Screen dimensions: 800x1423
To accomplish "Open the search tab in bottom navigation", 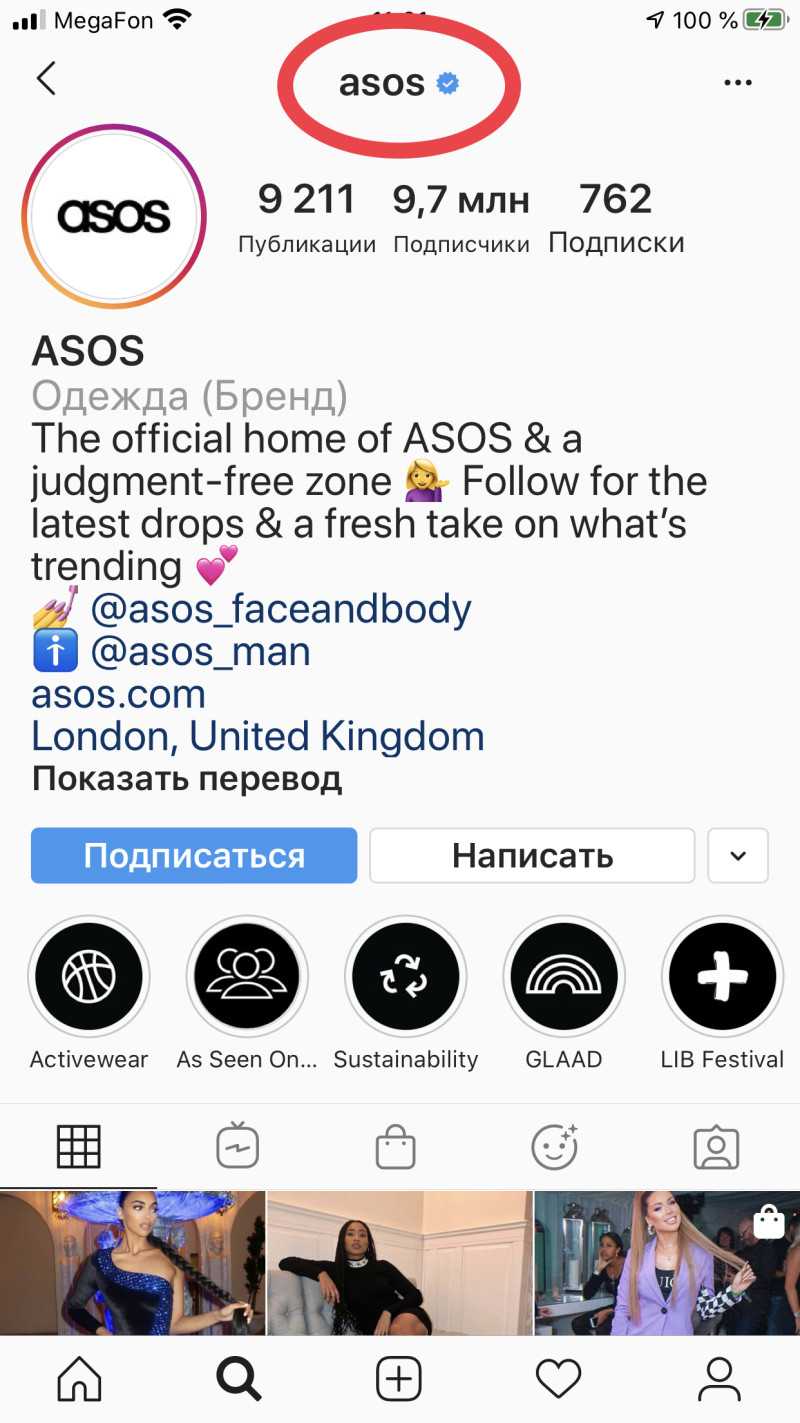I will coord(238,1380).
